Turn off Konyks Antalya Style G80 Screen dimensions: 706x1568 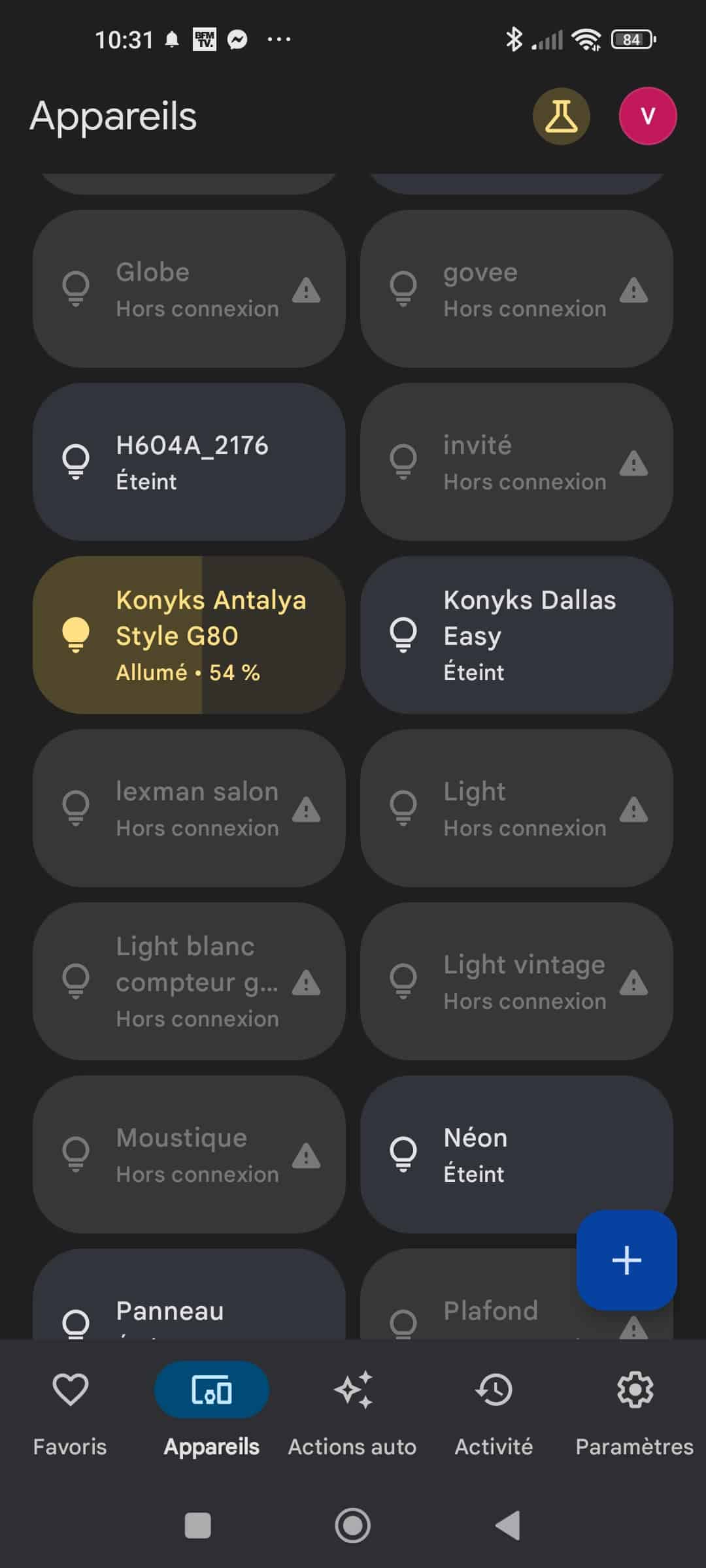pyautogui.click(x=189, y=635)
